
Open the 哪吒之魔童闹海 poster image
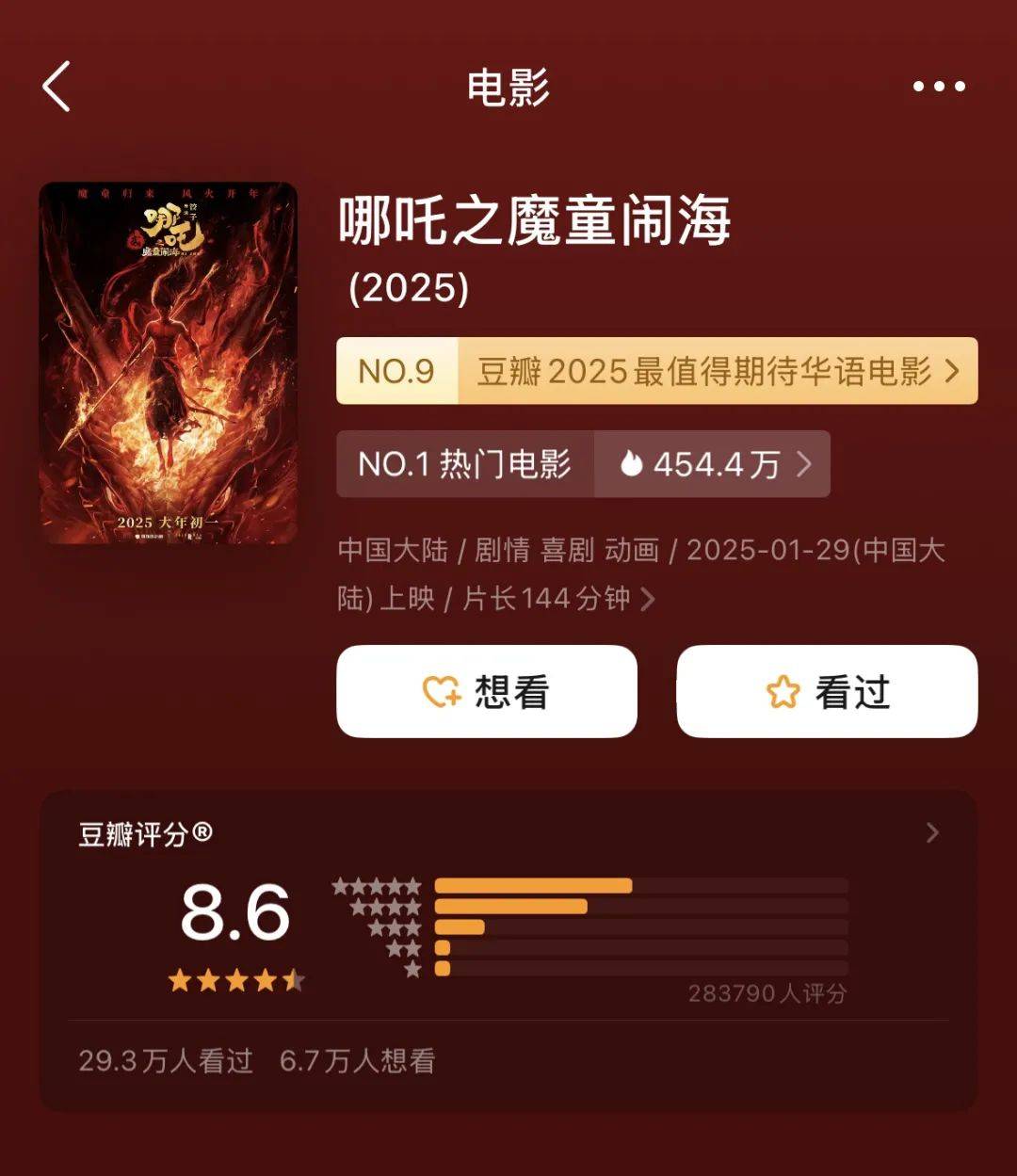click(169, 362)
